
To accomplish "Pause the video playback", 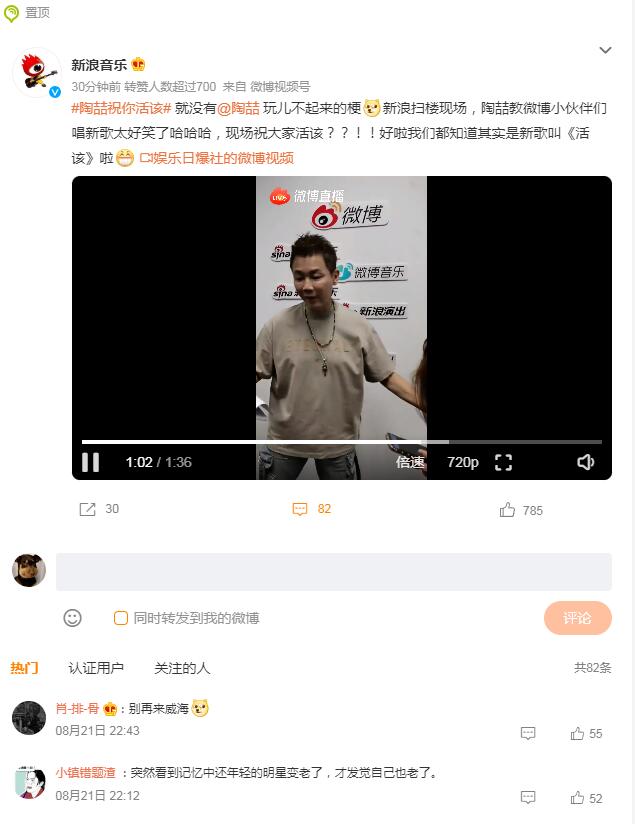I will (x=90, y=462).
